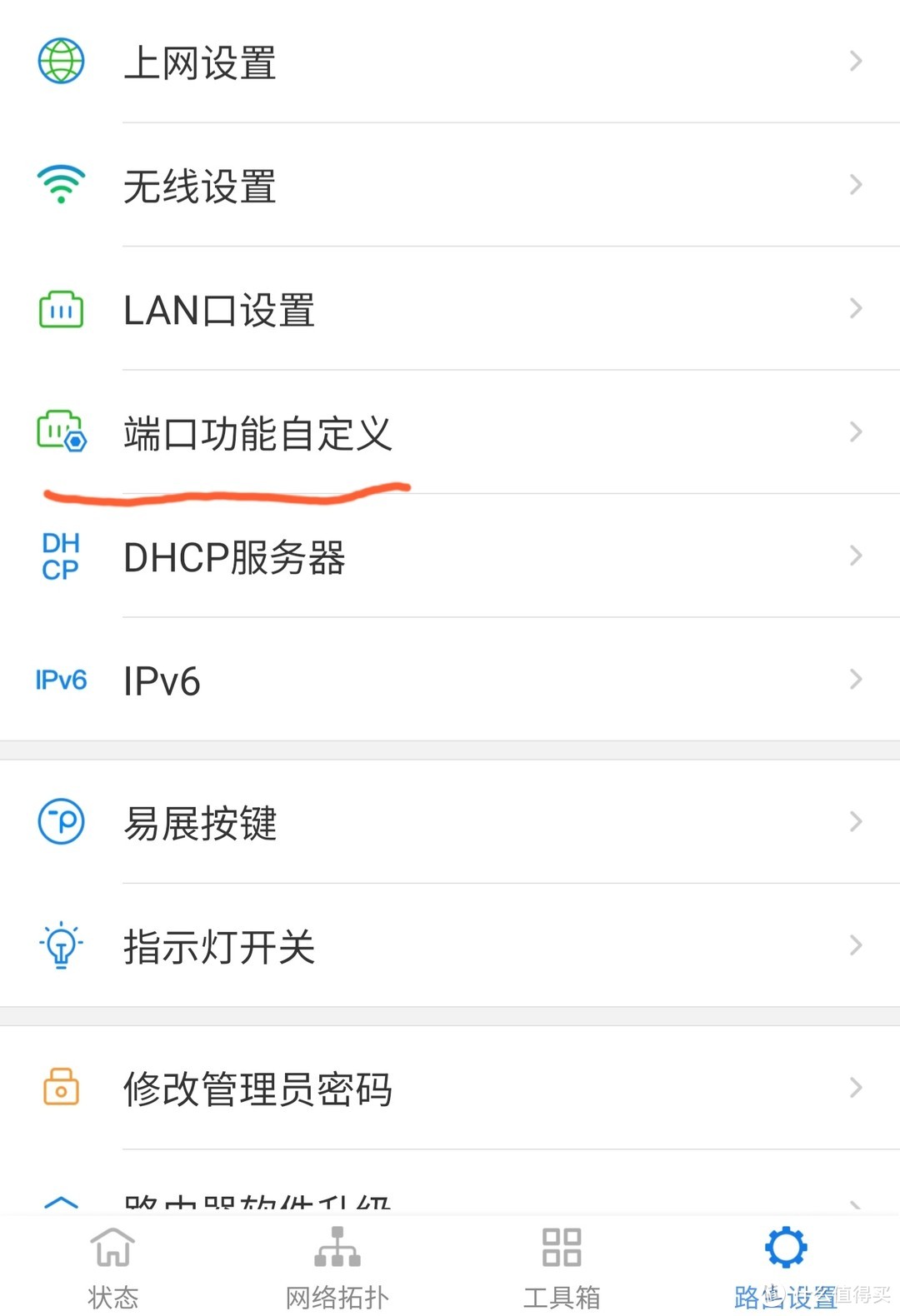Open 上网设置 via the globe icon
This screenshot has height=1316, width=900.
click(x=60, y=60)
